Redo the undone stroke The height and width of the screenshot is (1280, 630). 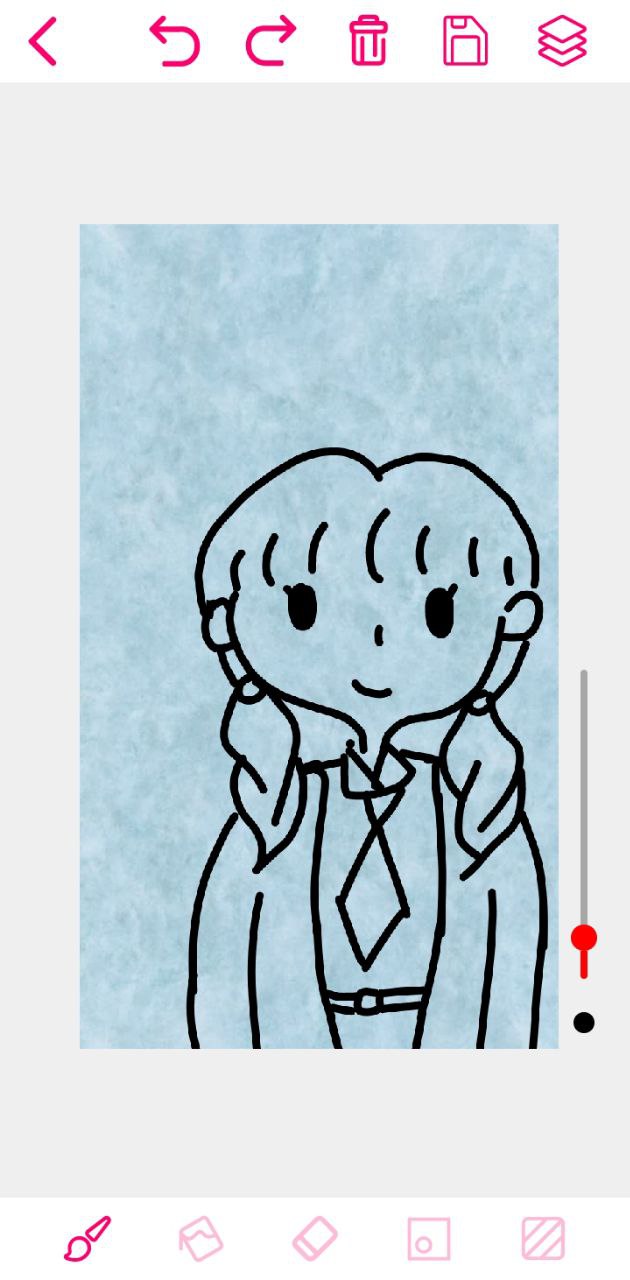point(271,42)
